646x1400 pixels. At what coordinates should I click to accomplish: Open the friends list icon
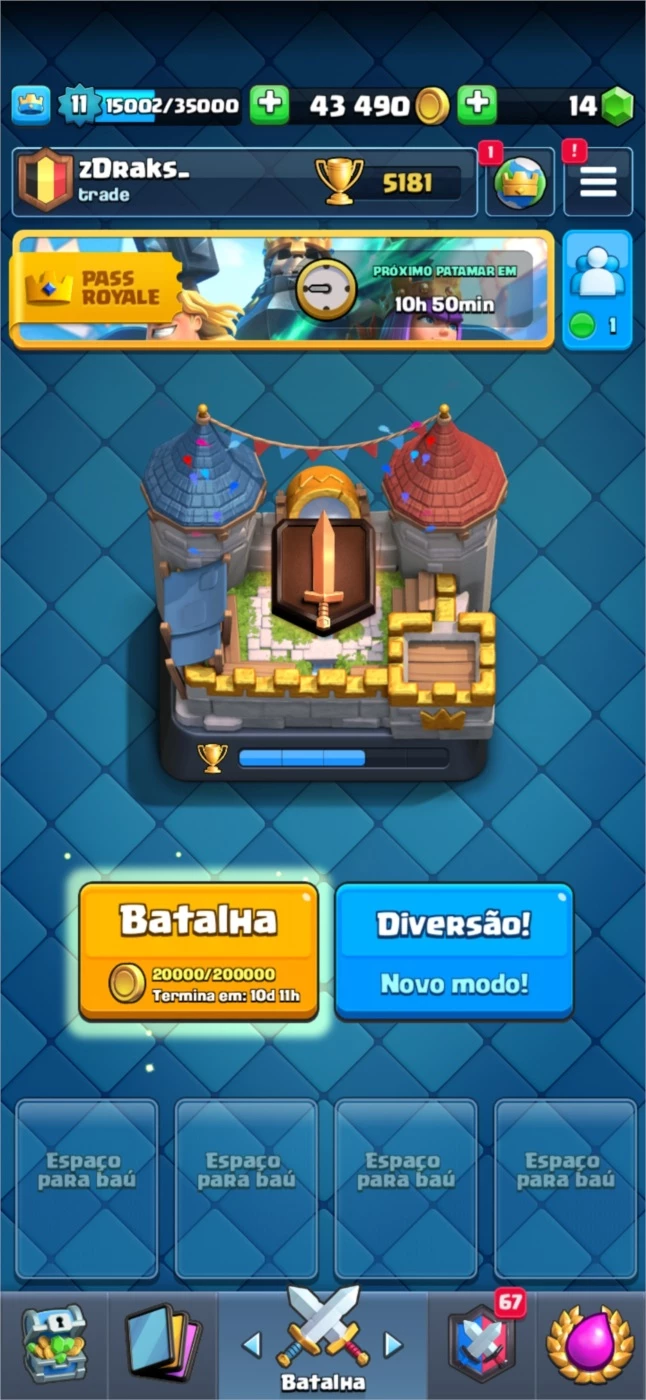click(x=598, y=289)
